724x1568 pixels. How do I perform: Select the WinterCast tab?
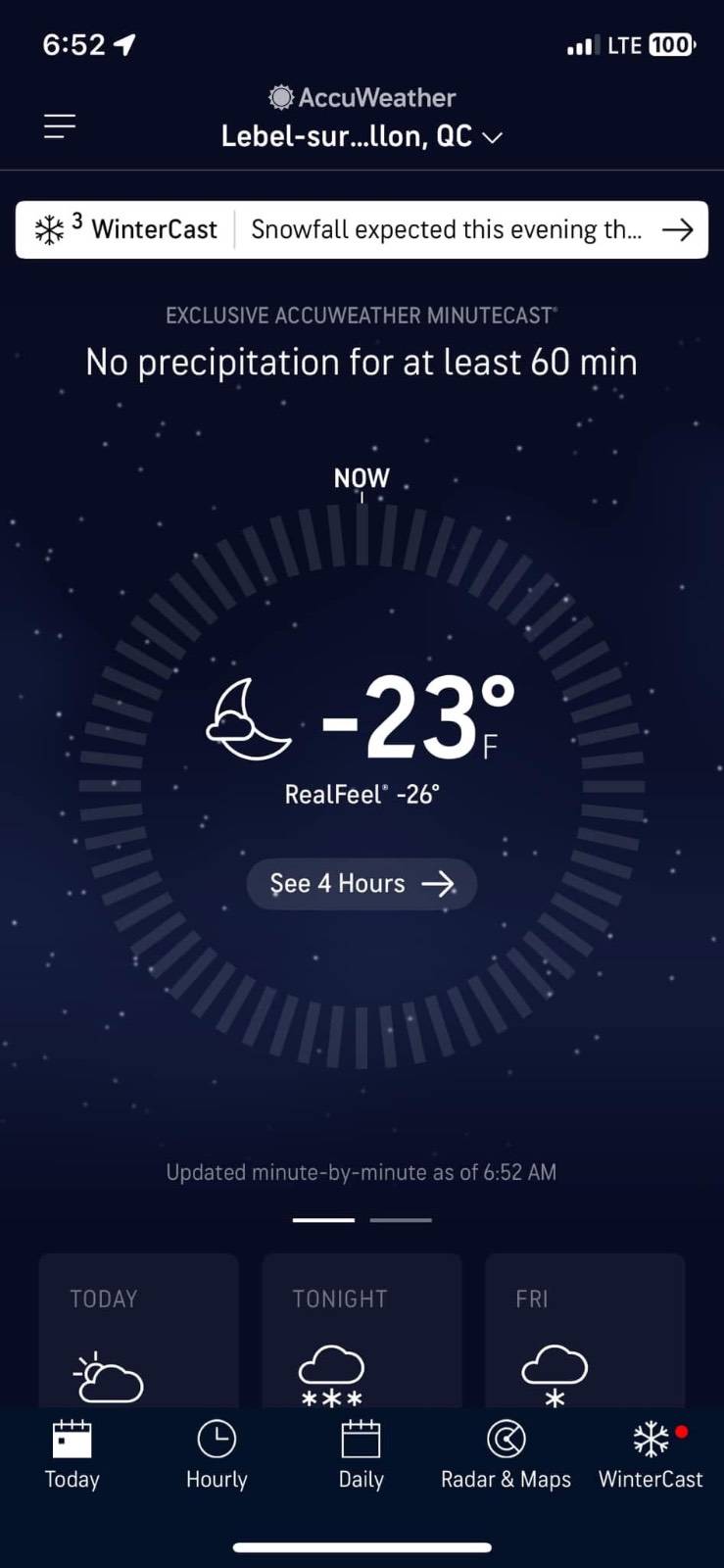[x=651, y=1456]
